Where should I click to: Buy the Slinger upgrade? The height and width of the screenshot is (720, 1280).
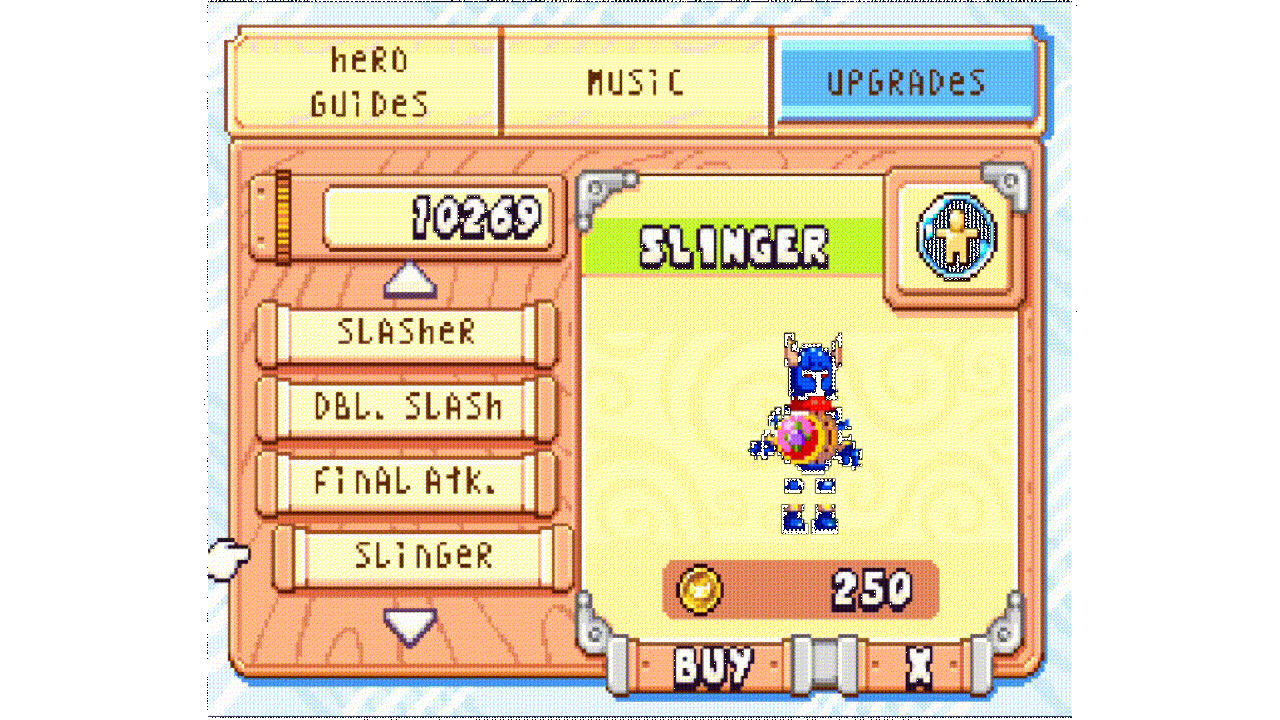(712, 665)
